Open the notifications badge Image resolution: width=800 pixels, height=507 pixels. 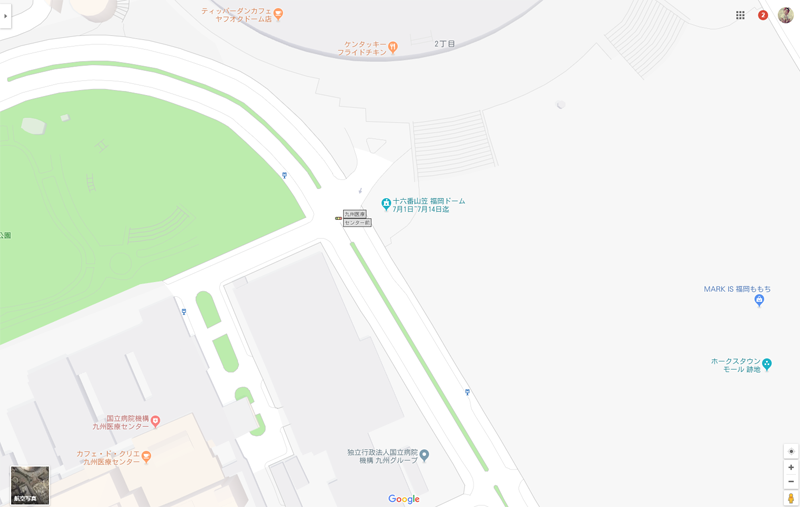[x=763, y=15]
